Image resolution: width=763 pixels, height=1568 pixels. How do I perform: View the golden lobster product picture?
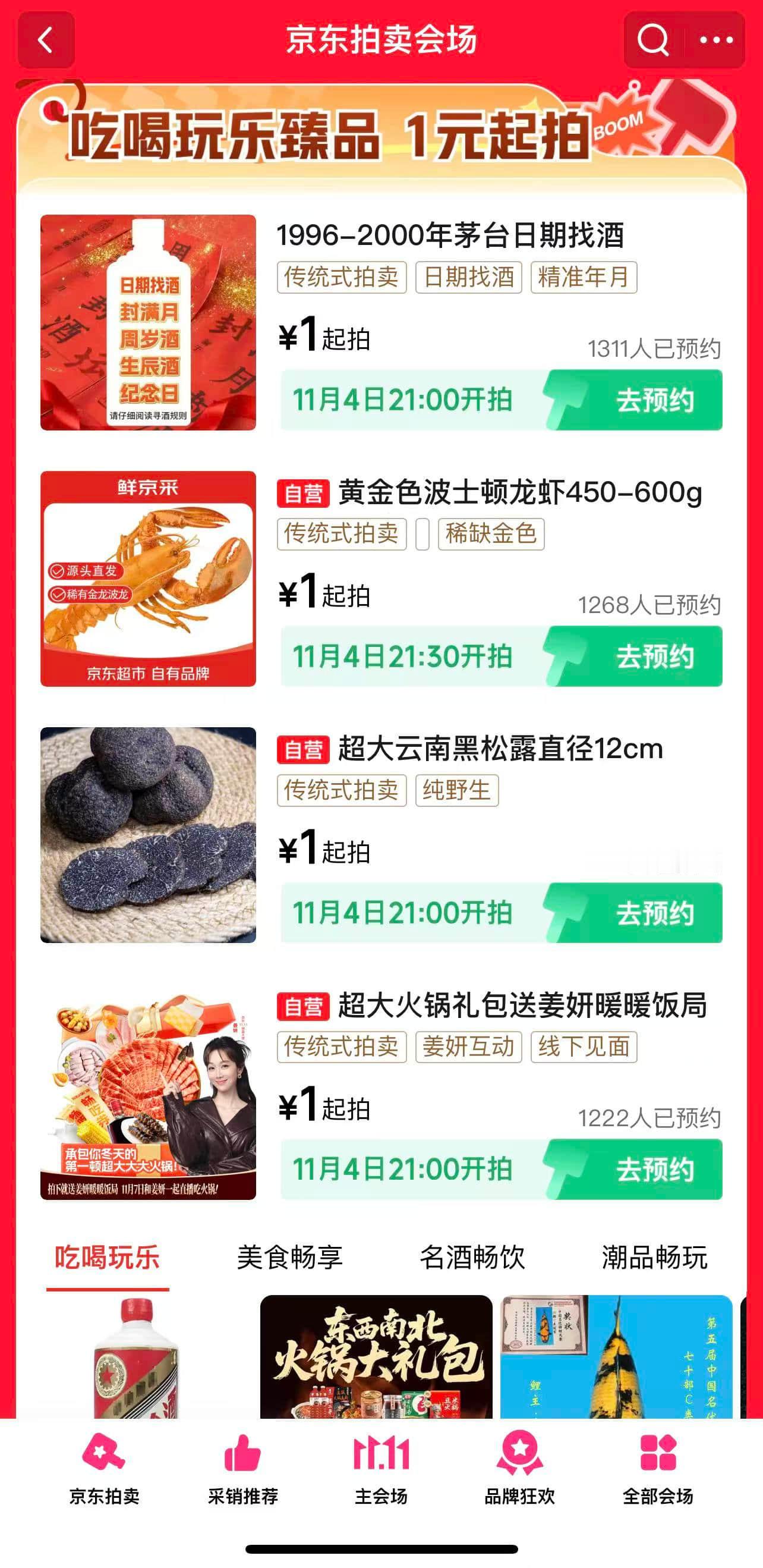tap(148, 578)
